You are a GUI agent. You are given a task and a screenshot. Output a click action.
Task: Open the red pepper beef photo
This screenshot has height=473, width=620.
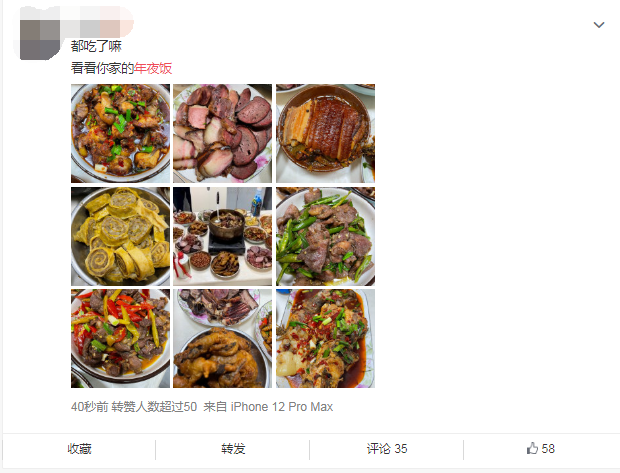pyautogui.click(x=120, y=338)
